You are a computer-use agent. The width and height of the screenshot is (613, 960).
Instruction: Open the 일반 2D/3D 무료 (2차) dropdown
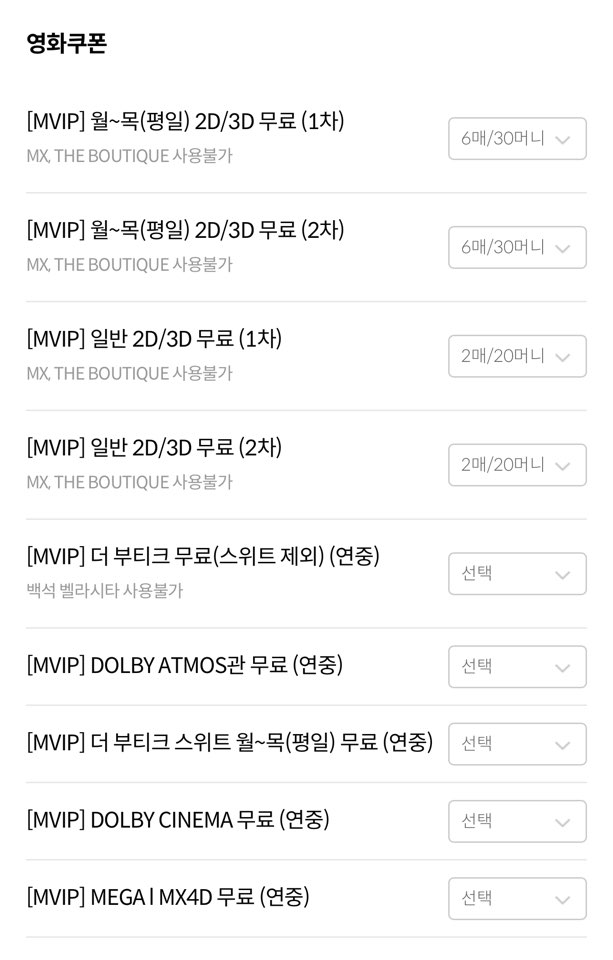coord(517,465)
